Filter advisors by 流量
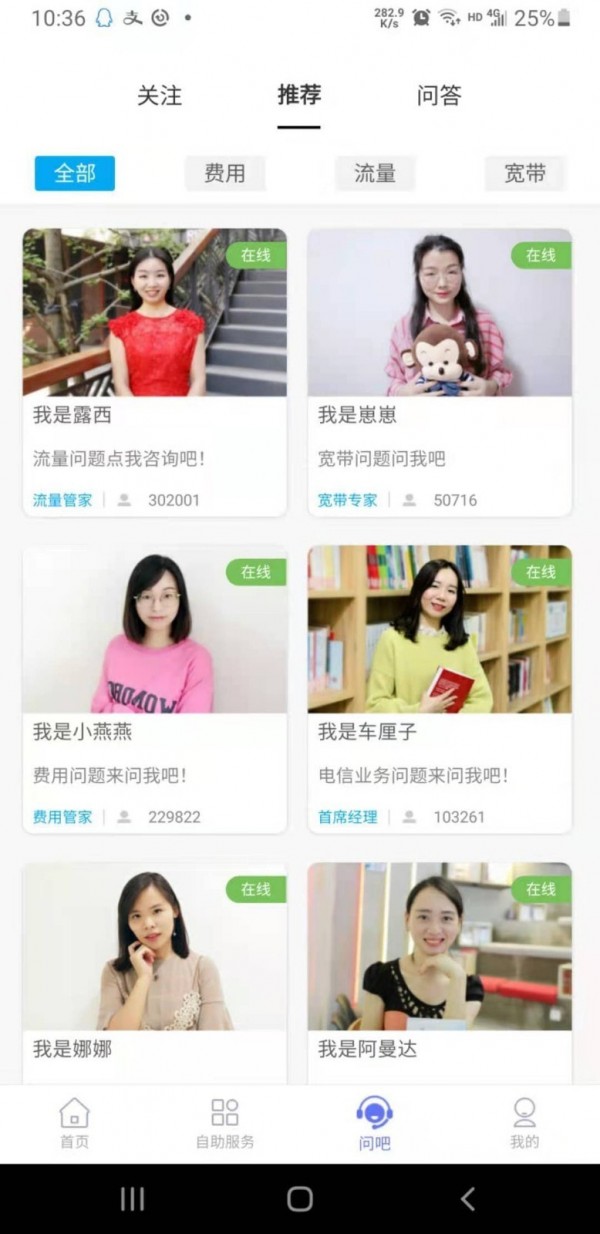Image resolution: width=600 pixels, height=1234 pixels. tap(375, 173)
